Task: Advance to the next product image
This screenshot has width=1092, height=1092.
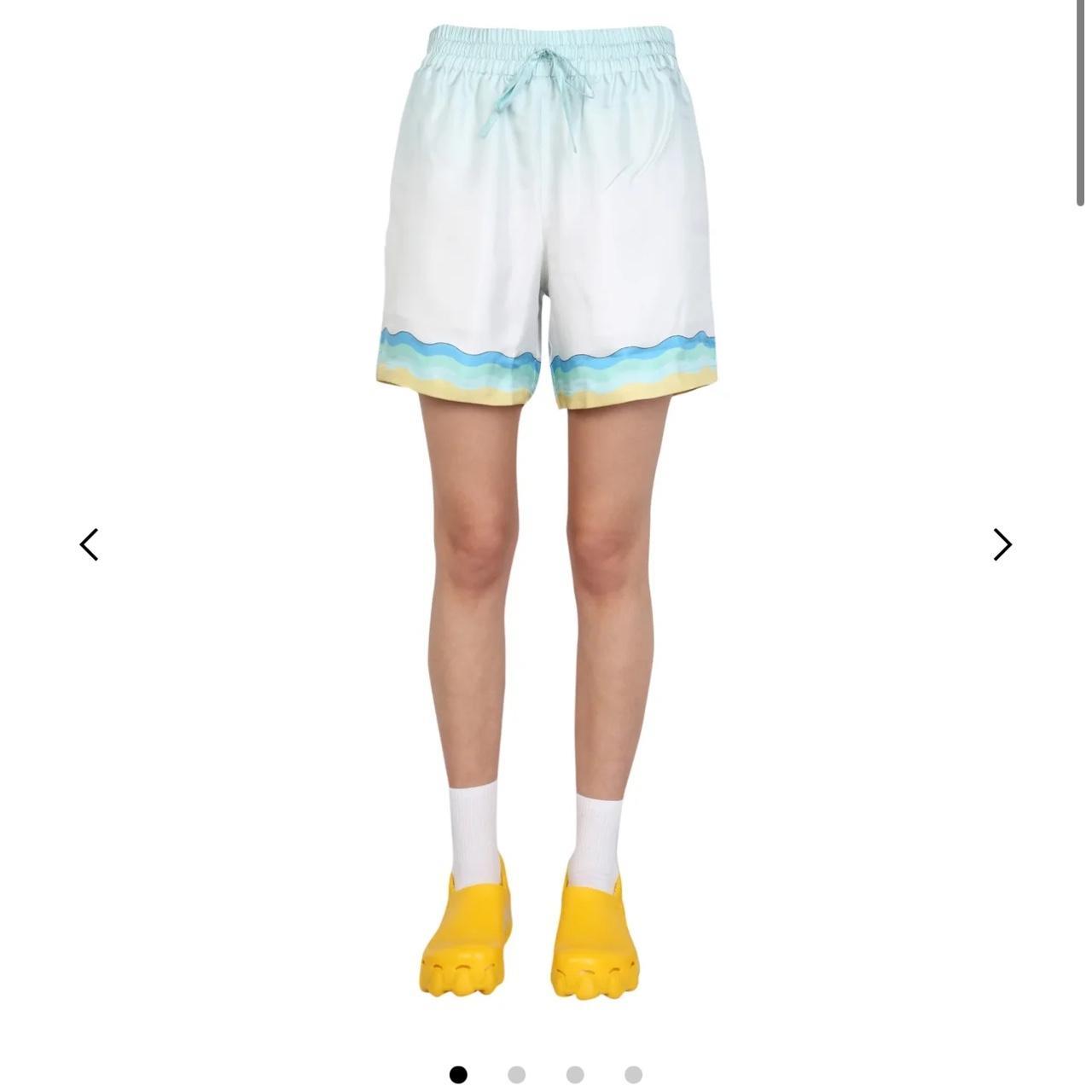Action: point(1002,544)
